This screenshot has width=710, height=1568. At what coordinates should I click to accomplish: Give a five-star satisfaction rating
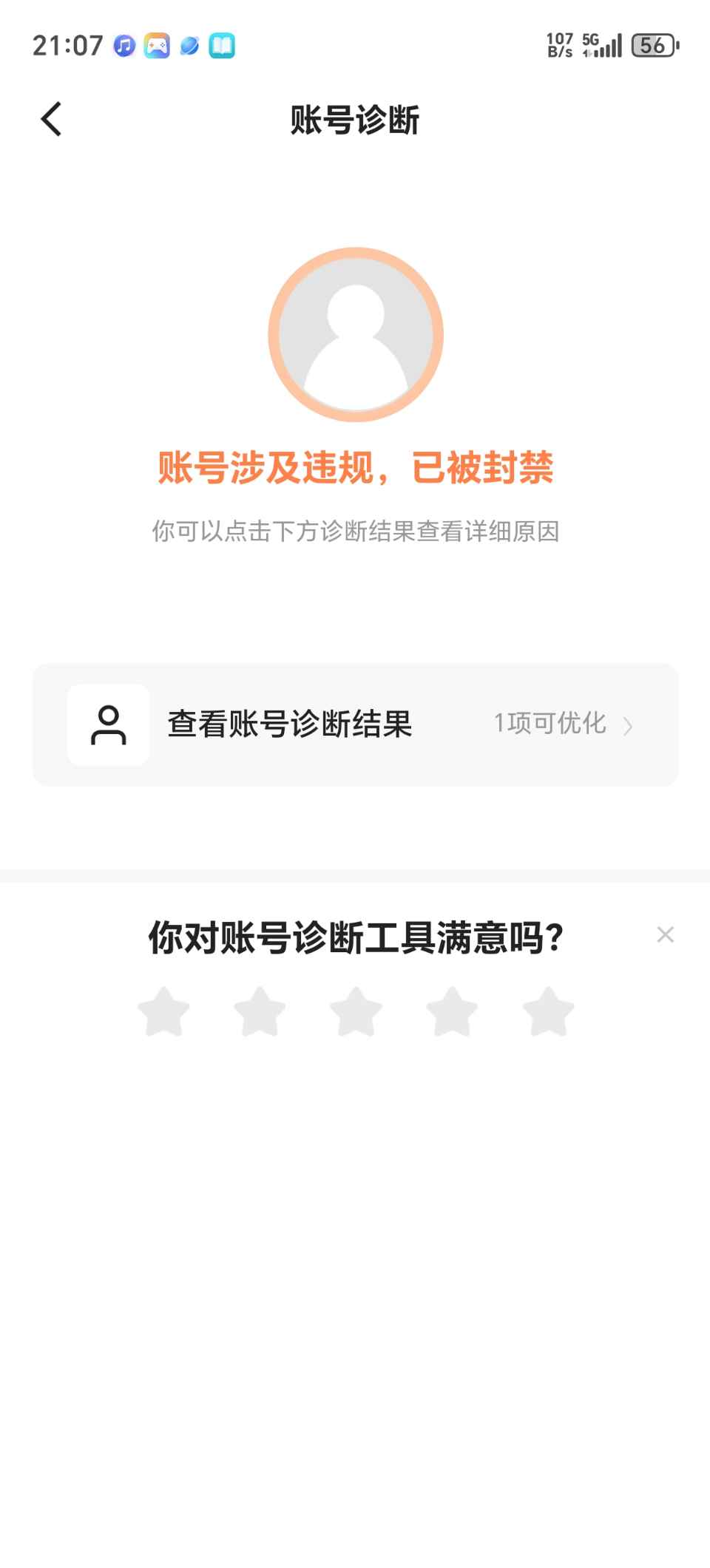pos(548,1011)
